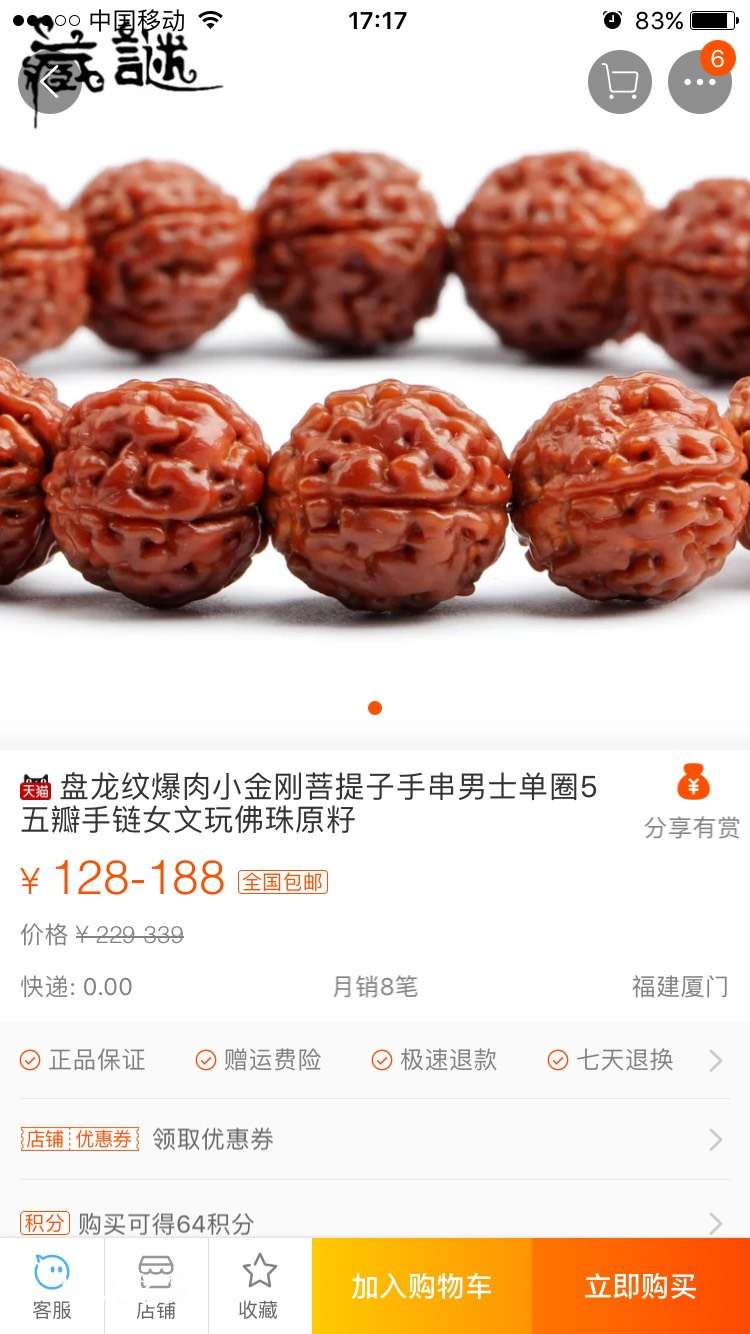Screen dimensions: 750x1334
Task: Add item to 收藏 favorites
Action: coord(259,1287)
